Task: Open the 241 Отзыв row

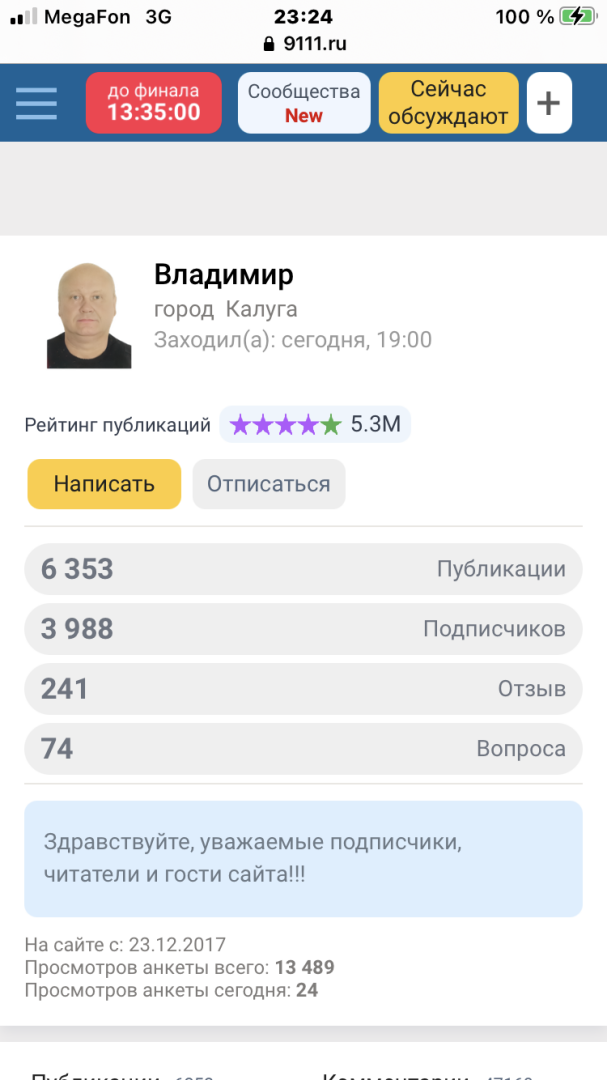Action: coord(303,689)
